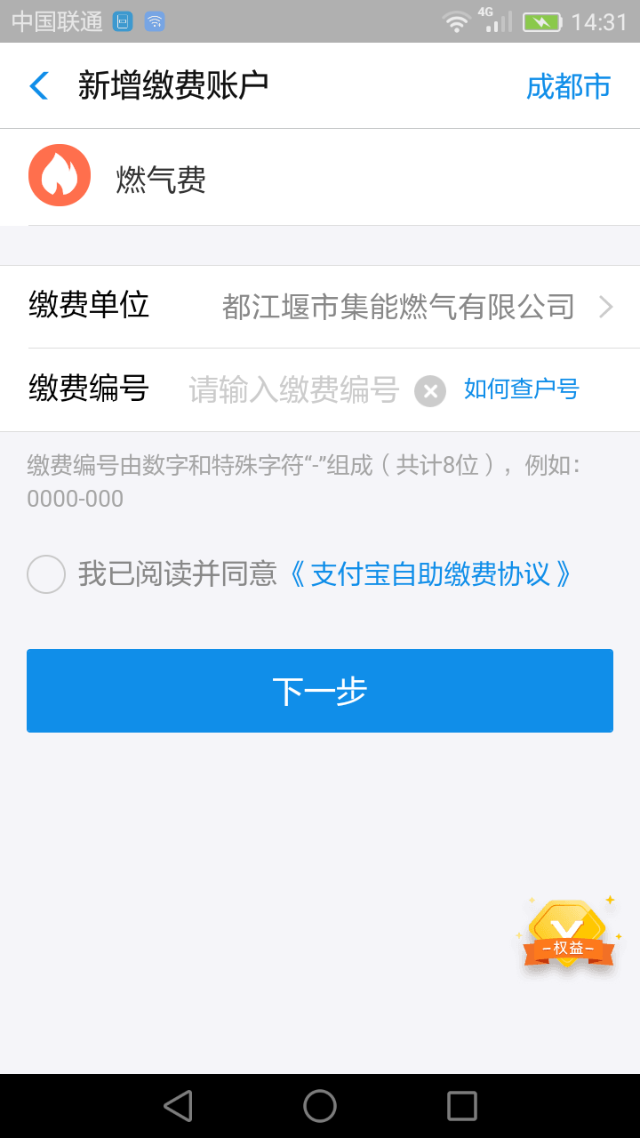Tap the 下一步 button
Screen dimensions: 640x1138
point(320,690)
